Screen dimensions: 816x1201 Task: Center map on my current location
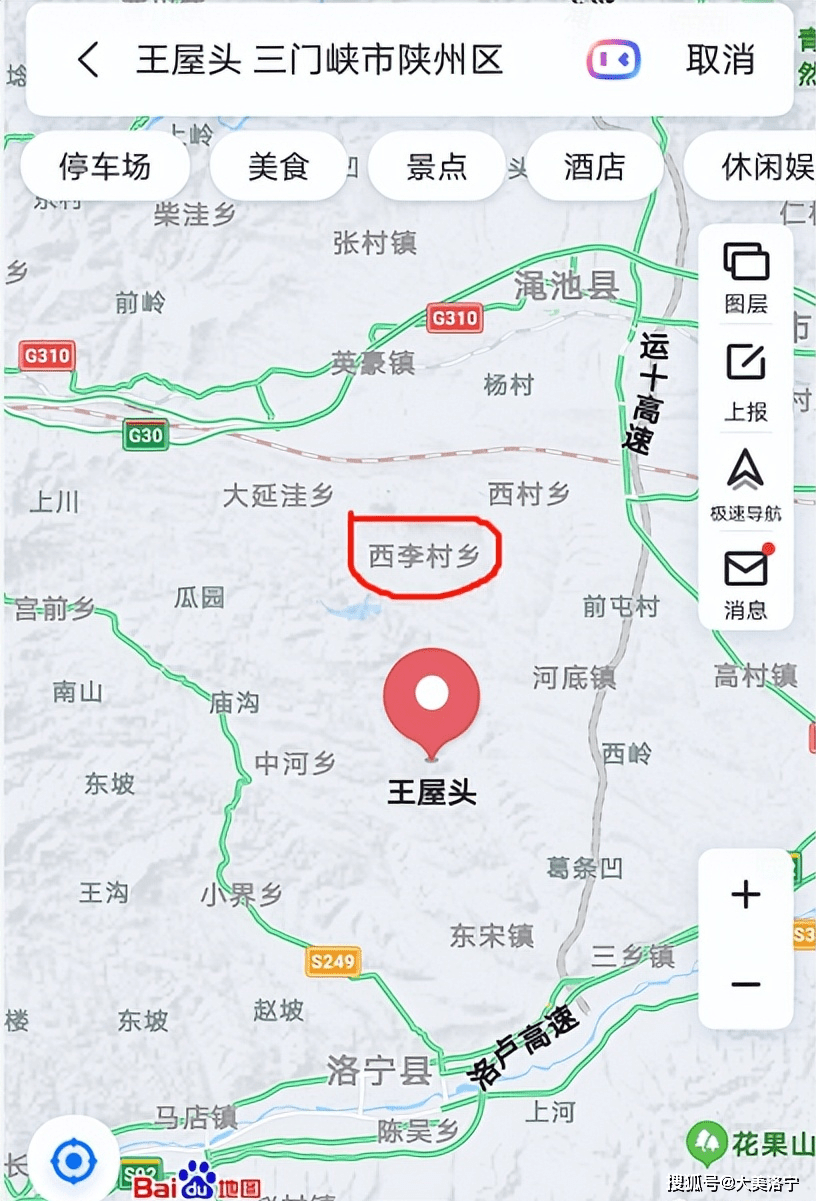click(74, 1161)
